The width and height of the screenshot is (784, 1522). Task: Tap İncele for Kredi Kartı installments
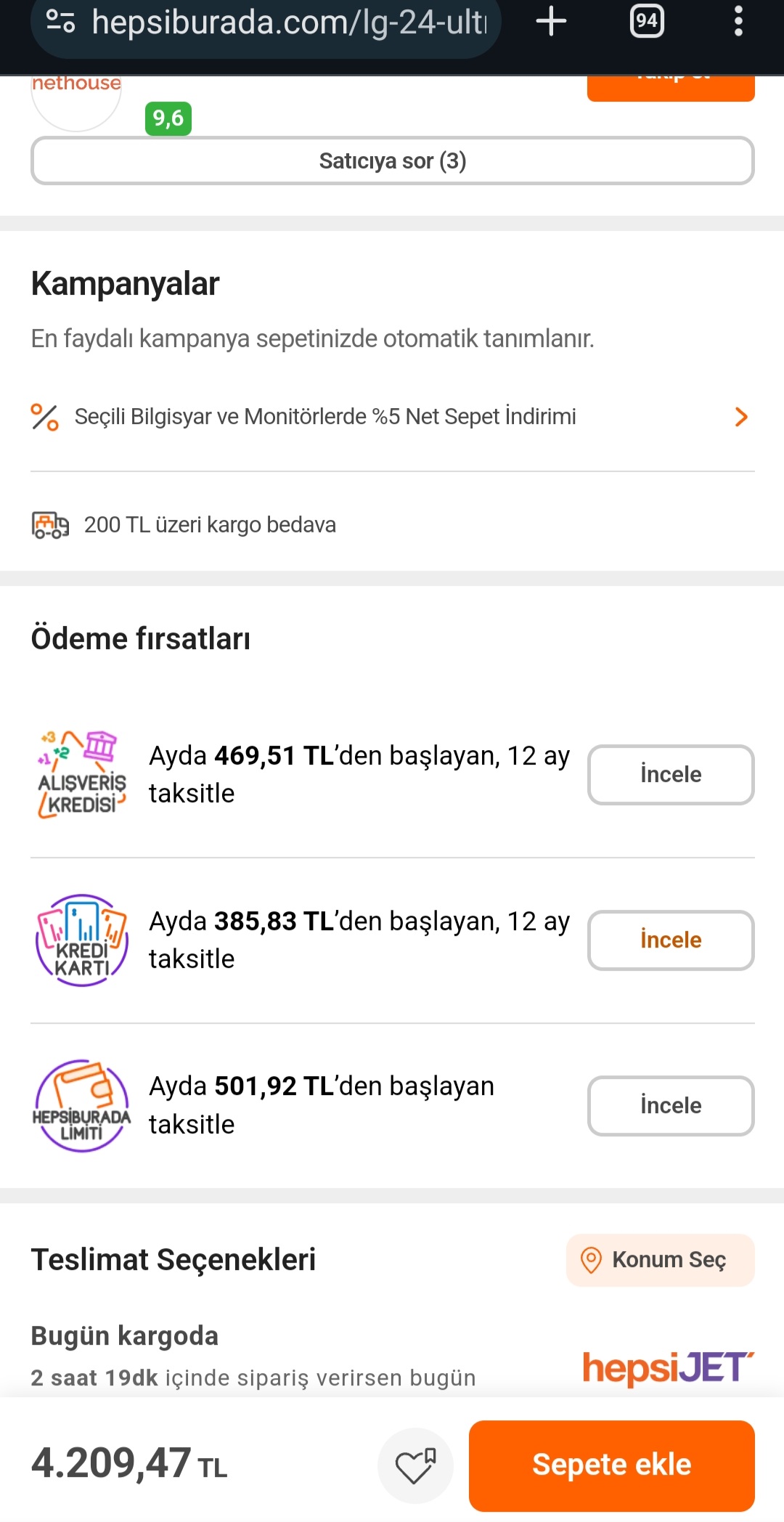pyautogui.click(x=670, y=940)
